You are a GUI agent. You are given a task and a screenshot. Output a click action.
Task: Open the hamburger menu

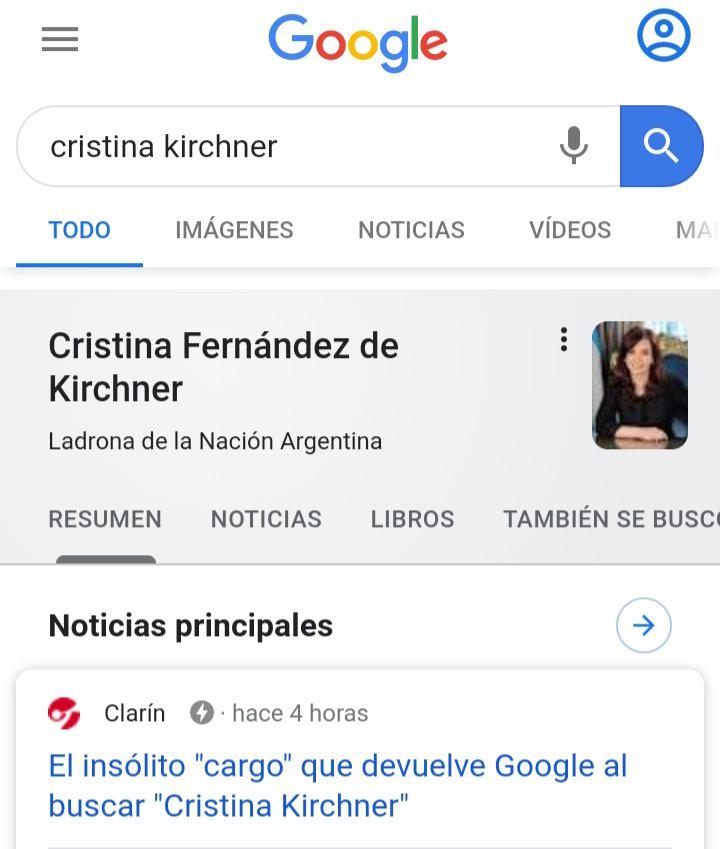60,40
